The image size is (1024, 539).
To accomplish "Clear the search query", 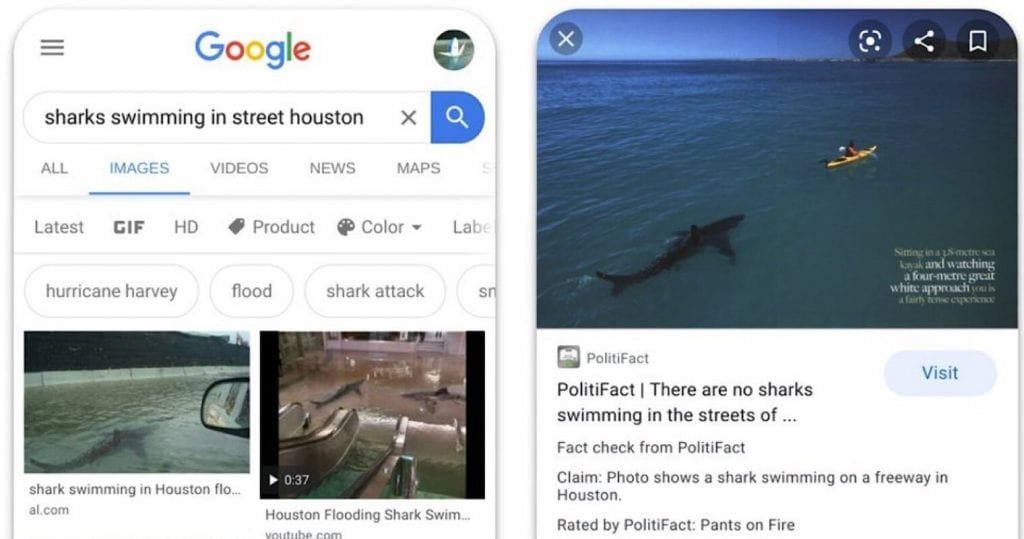I will pyautogui.click(x=408, y=118).
